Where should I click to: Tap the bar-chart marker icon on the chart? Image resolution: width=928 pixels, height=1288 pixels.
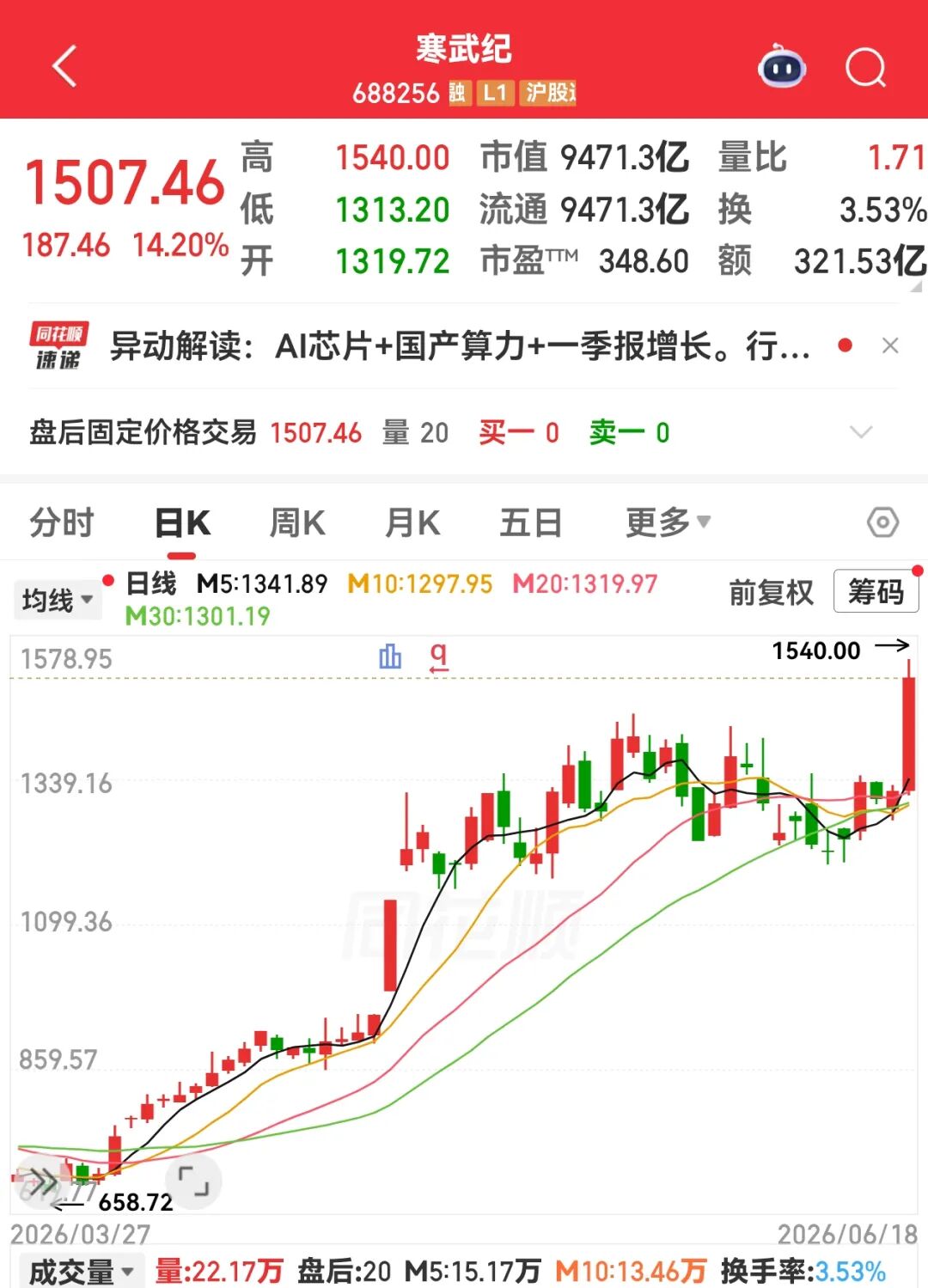pos(390,657)
